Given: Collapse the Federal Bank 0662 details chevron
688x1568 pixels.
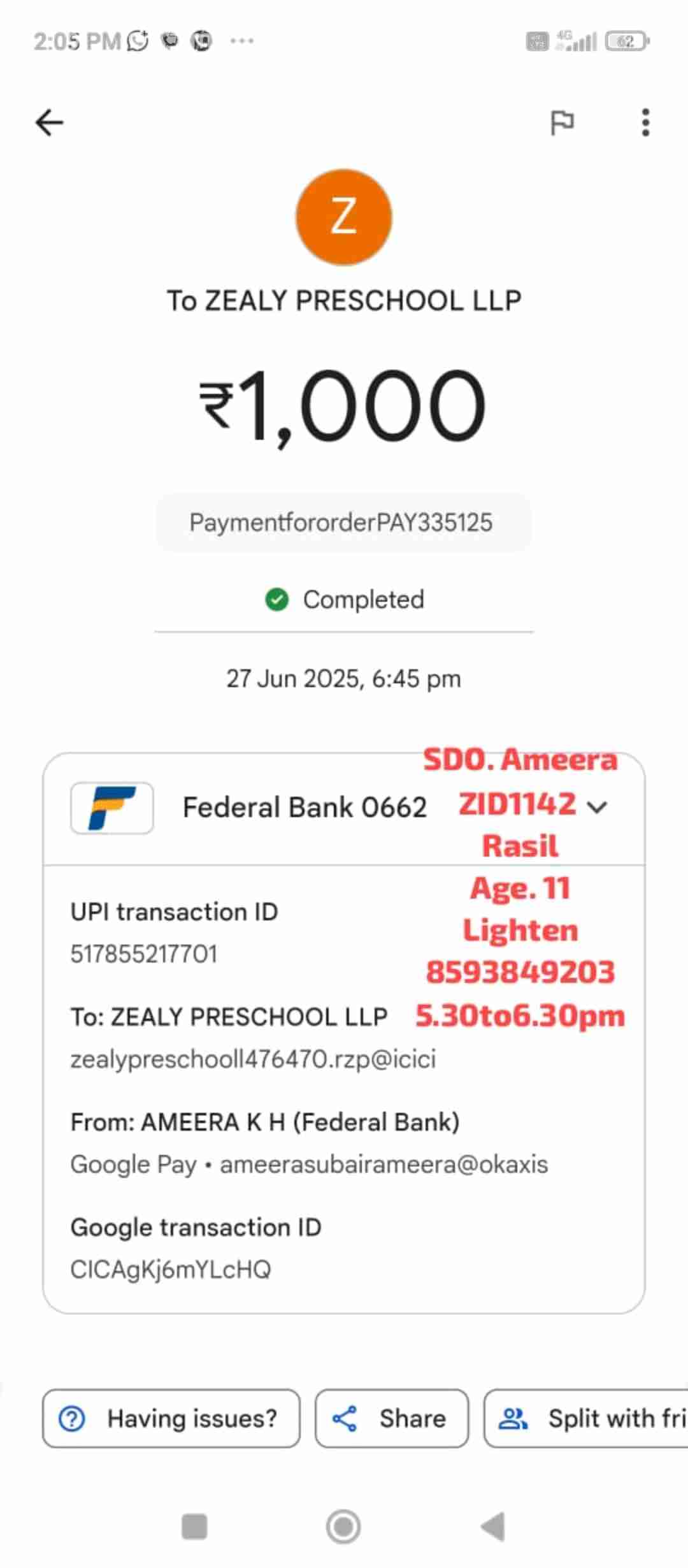Looking at the screenshot, I should [x=597, y=808].
